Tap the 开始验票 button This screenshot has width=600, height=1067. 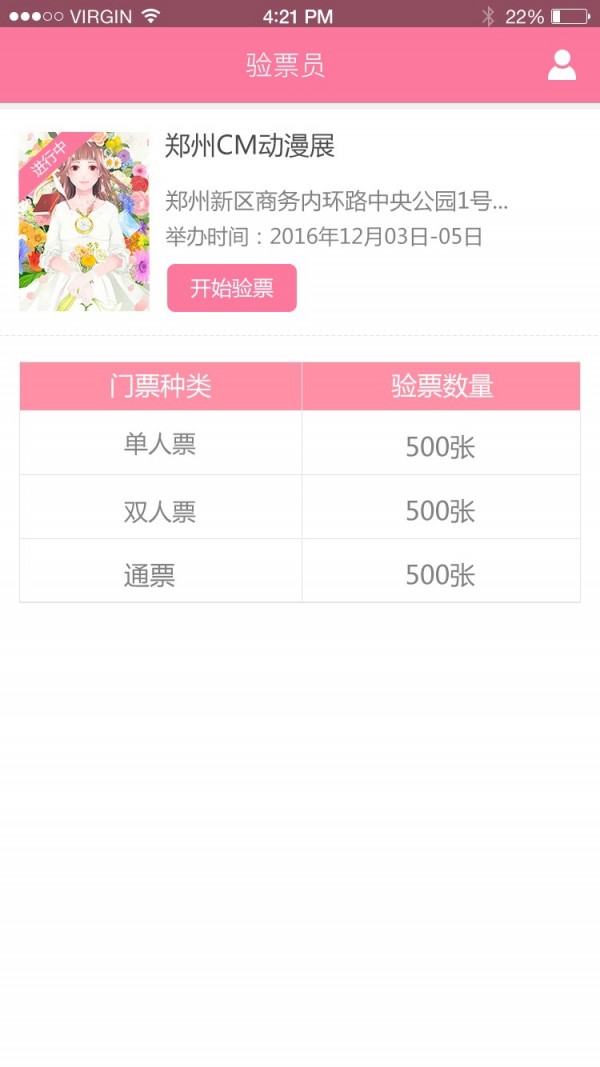coord(232,288)
